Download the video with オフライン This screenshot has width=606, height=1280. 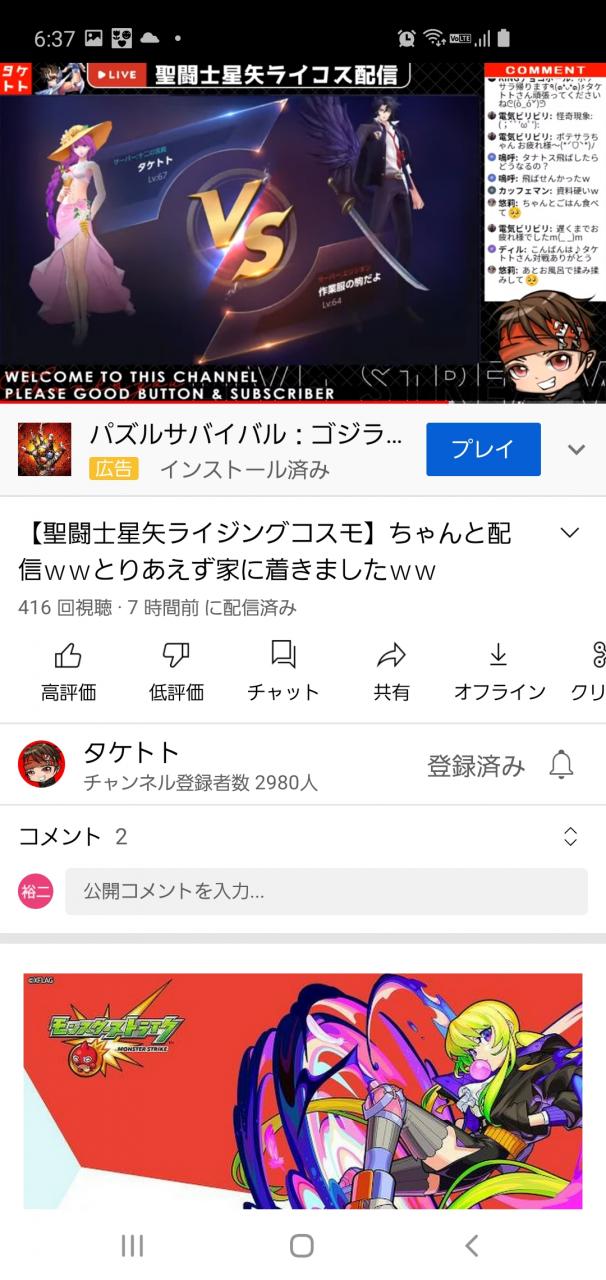pyautogui.click(x=499, y=670)
